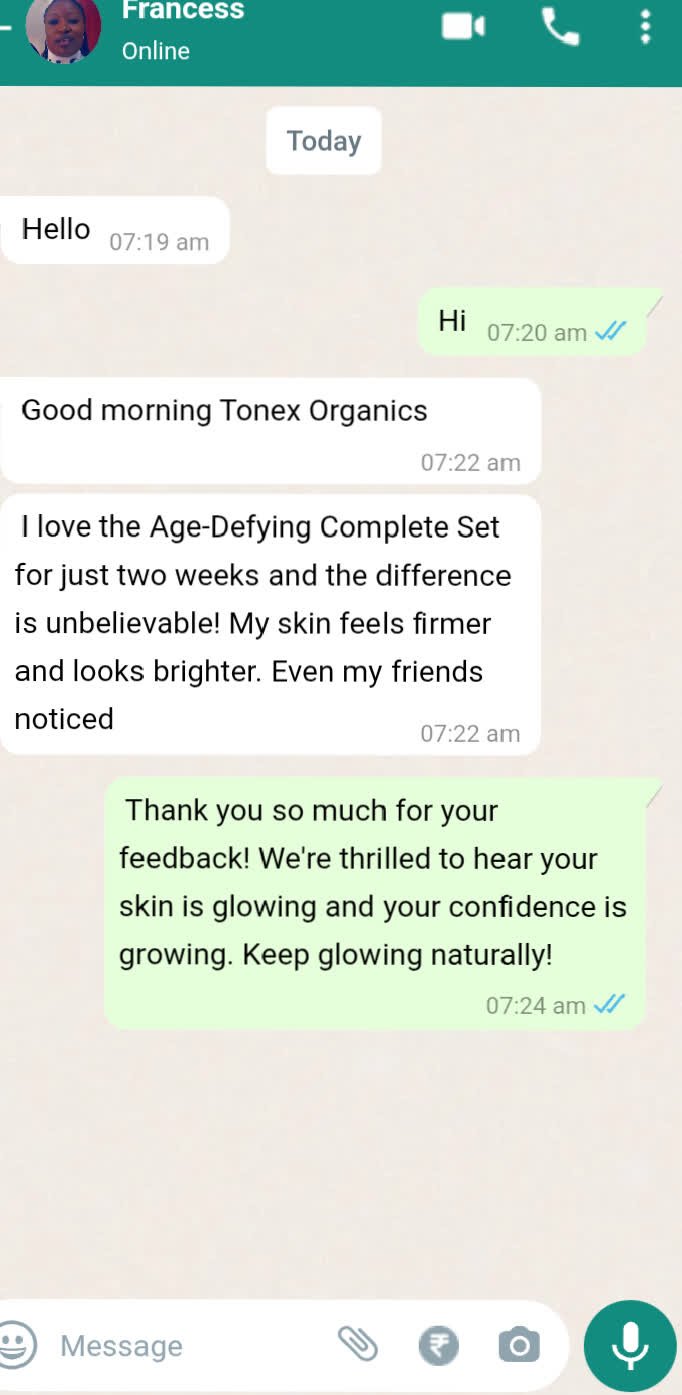This screenshot has width=682, height=1395.
Task: Open Francess's profile picture
Action: [x=64, y=28]
